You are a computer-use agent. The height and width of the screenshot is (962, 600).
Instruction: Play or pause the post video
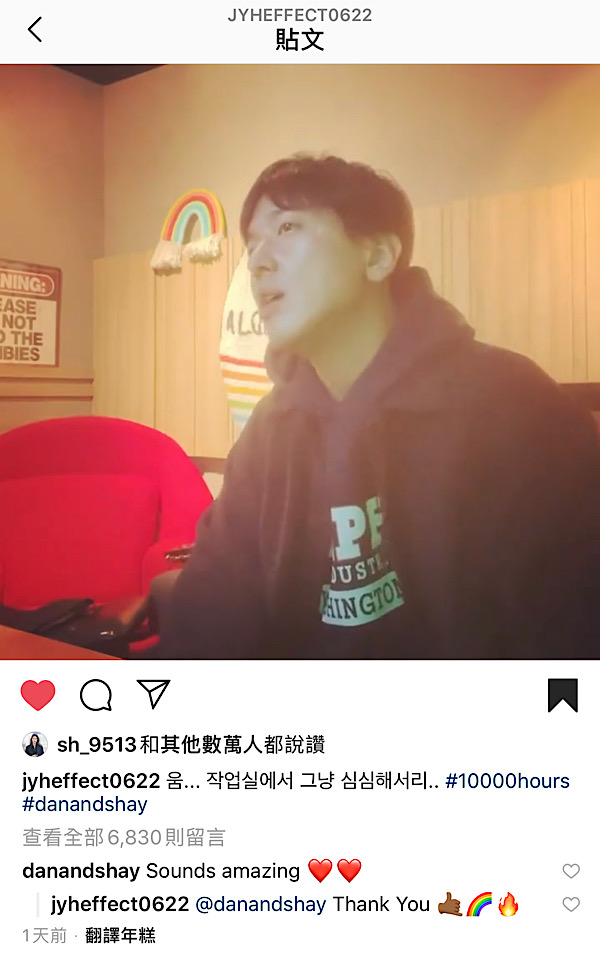pos(300,362)
